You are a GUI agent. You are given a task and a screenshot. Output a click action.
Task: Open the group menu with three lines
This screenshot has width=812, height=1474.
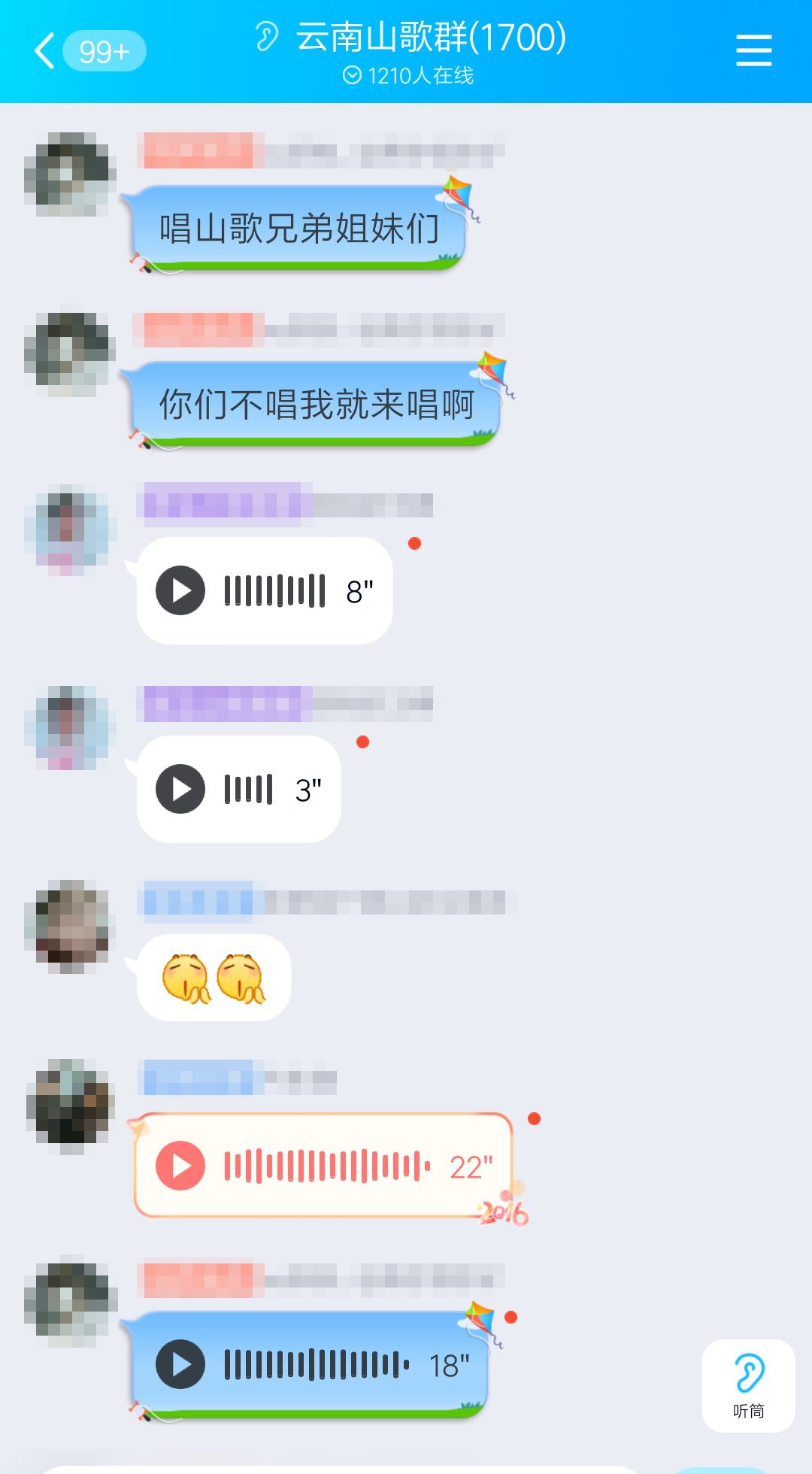coord(753,50)
